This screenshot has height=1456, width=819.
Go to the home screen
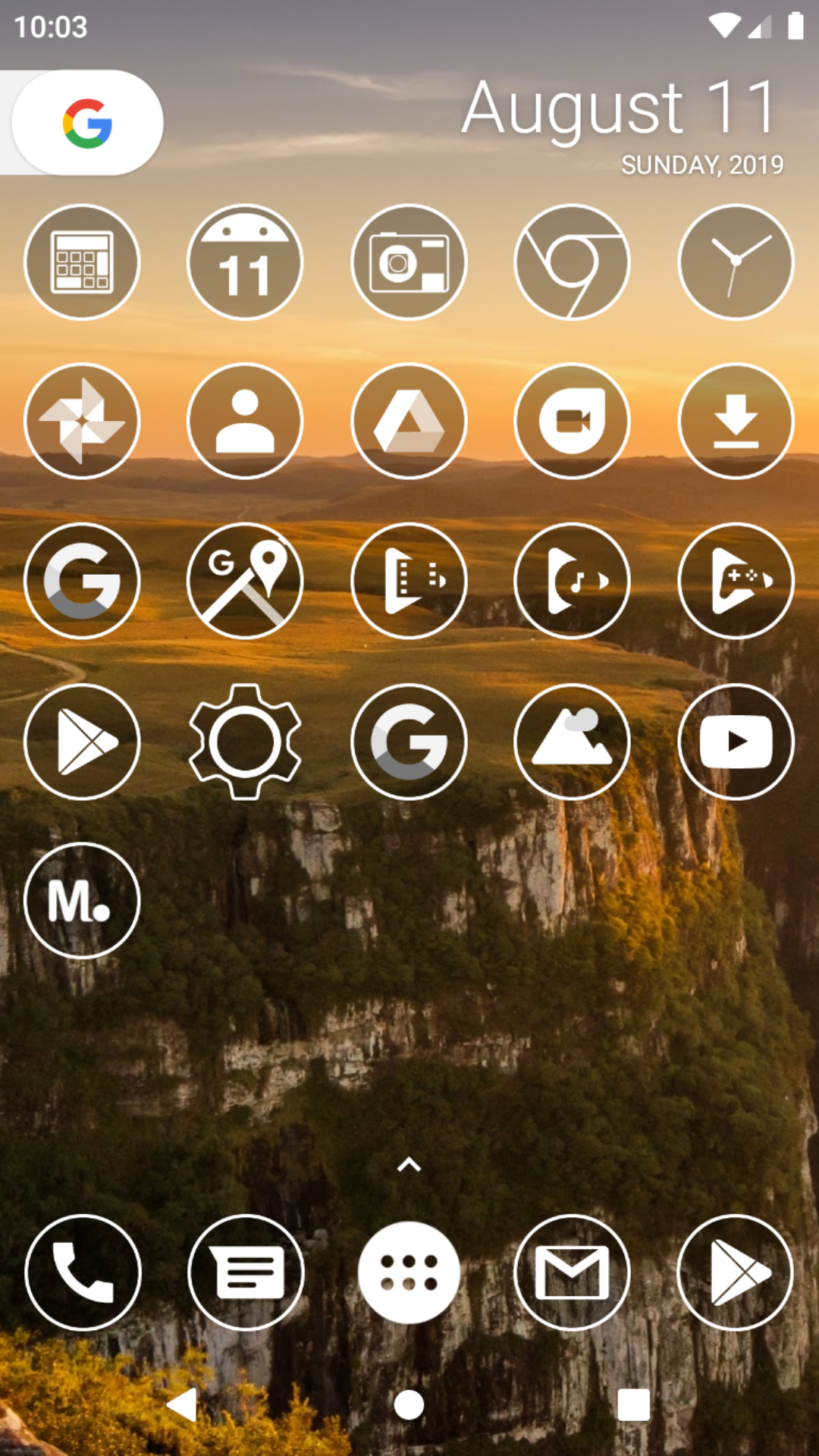click(409, 1405)
